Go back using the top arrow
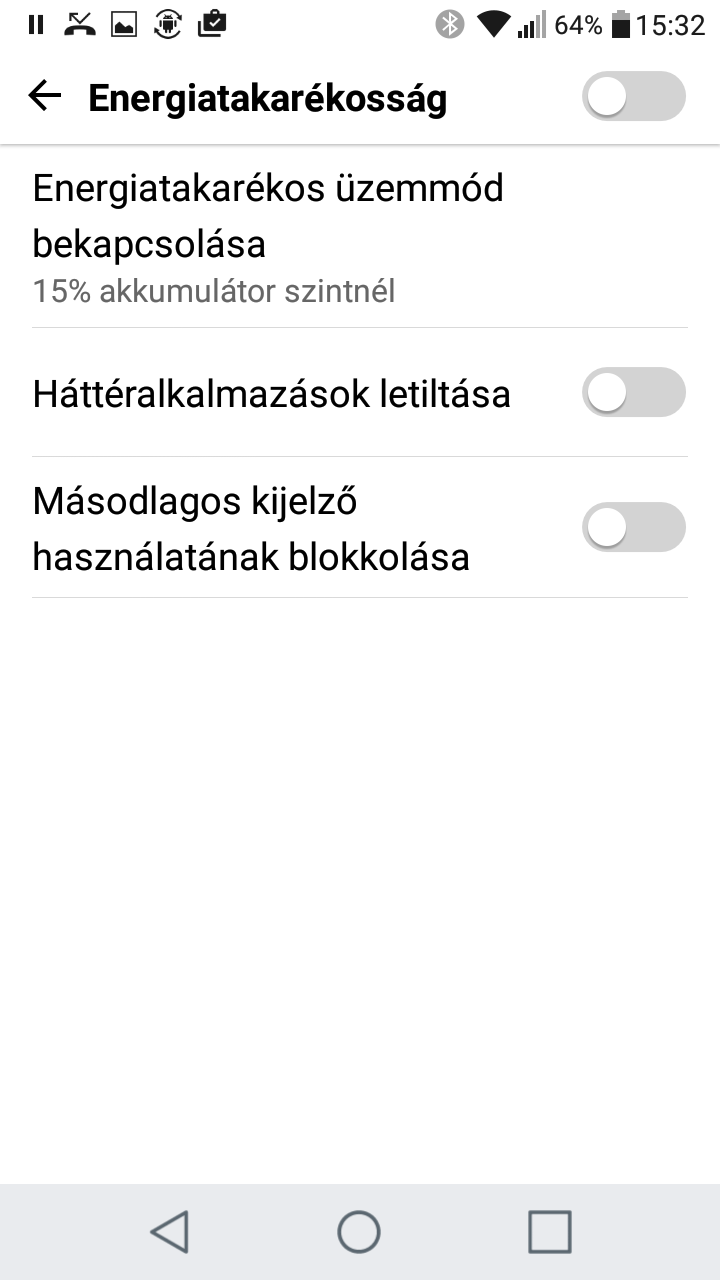Screen dimensions: 720x1280 (x=44, y=97)
